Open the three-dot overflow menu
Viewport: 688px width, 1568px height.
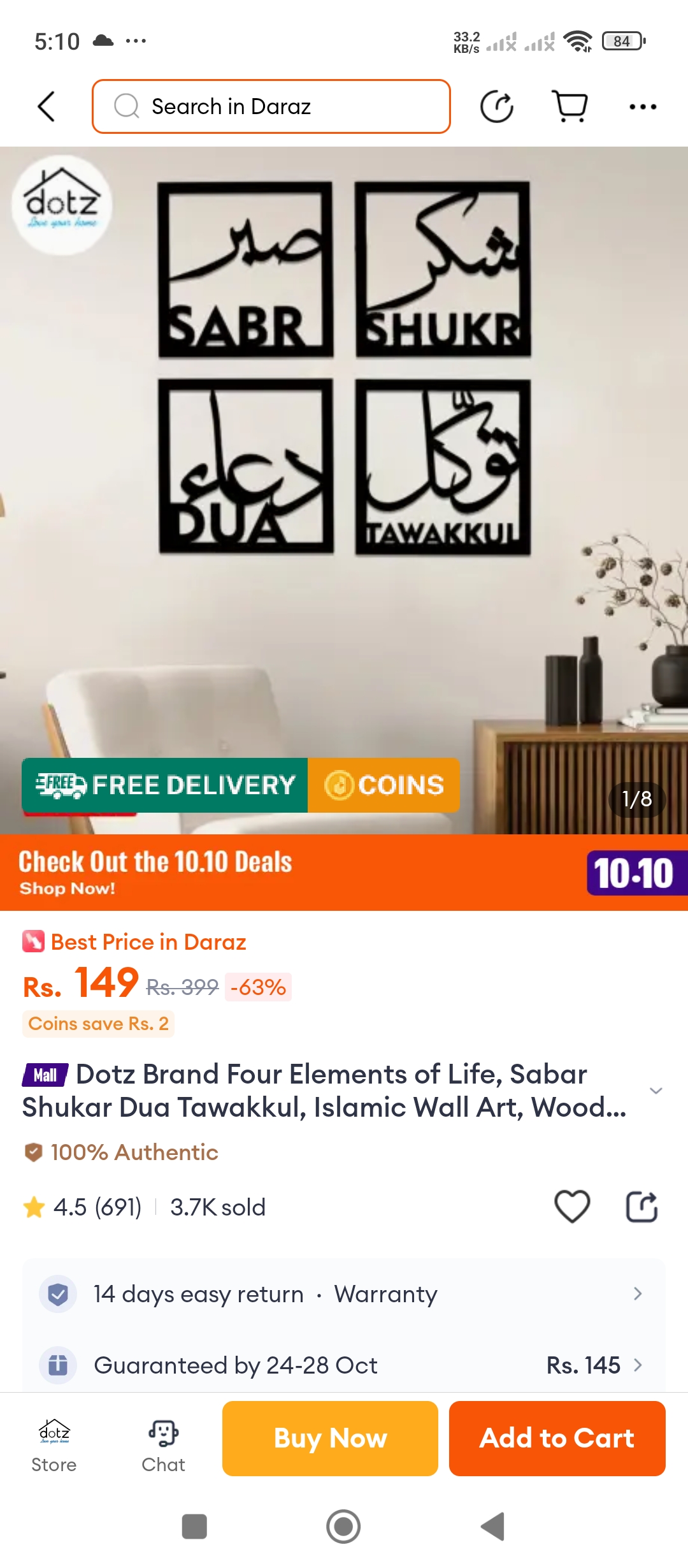tap(642, 106)
